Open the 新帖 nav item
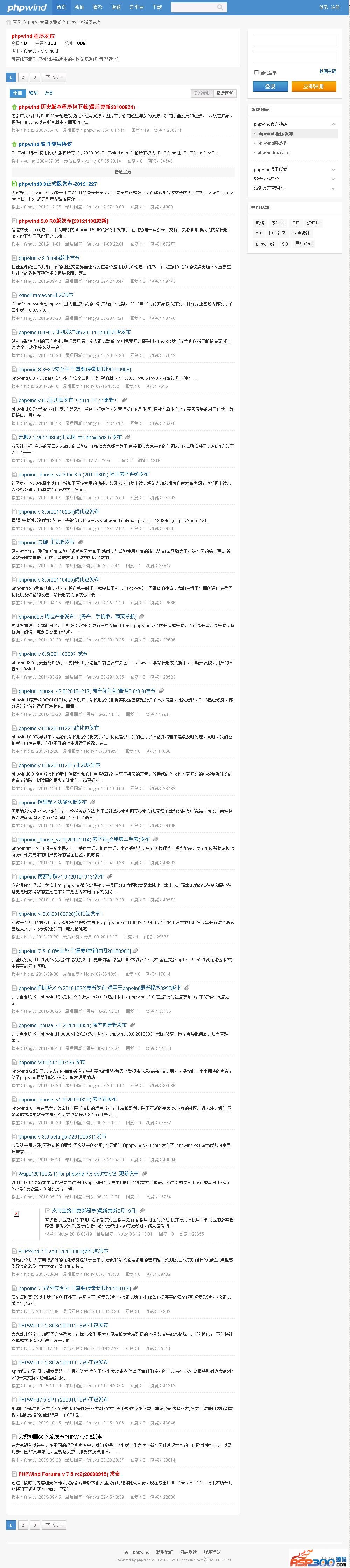This screenshot has width=350, height=1568. tap(79, 7)
